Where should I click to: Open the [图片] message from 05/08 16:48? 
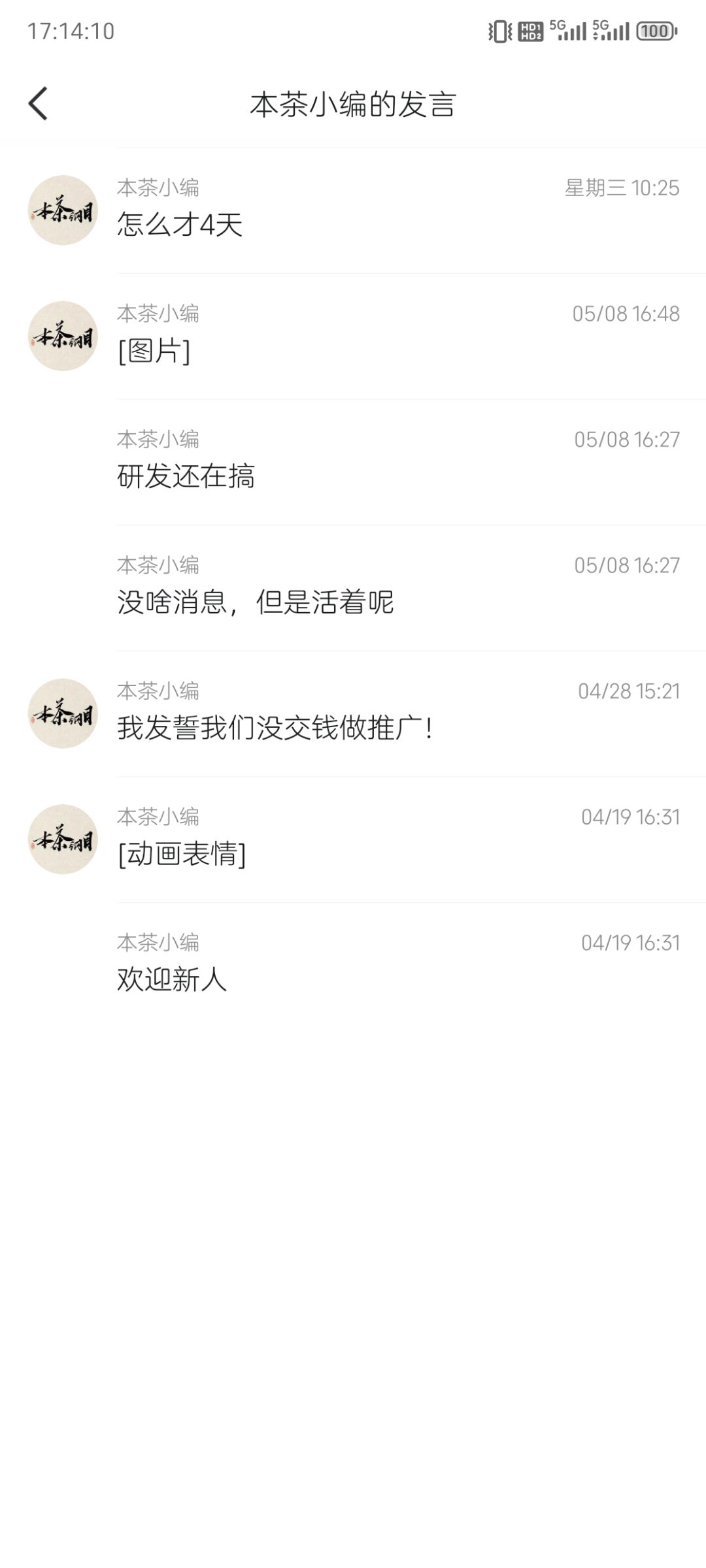(x=353, y=336)
